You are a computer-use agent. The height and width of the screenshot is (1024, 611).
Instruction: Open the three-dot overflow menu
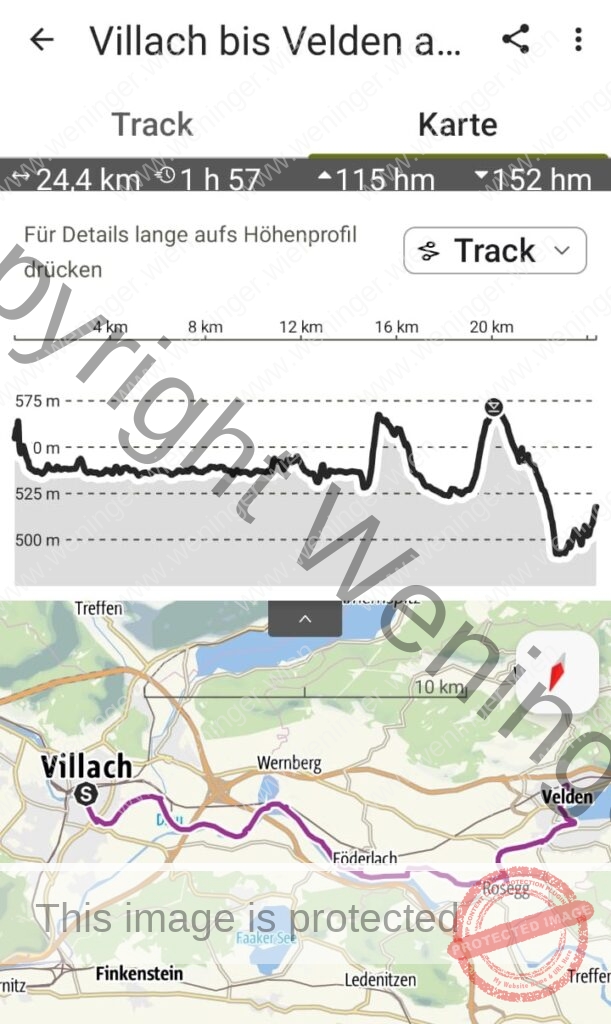[x=578, y=40]
